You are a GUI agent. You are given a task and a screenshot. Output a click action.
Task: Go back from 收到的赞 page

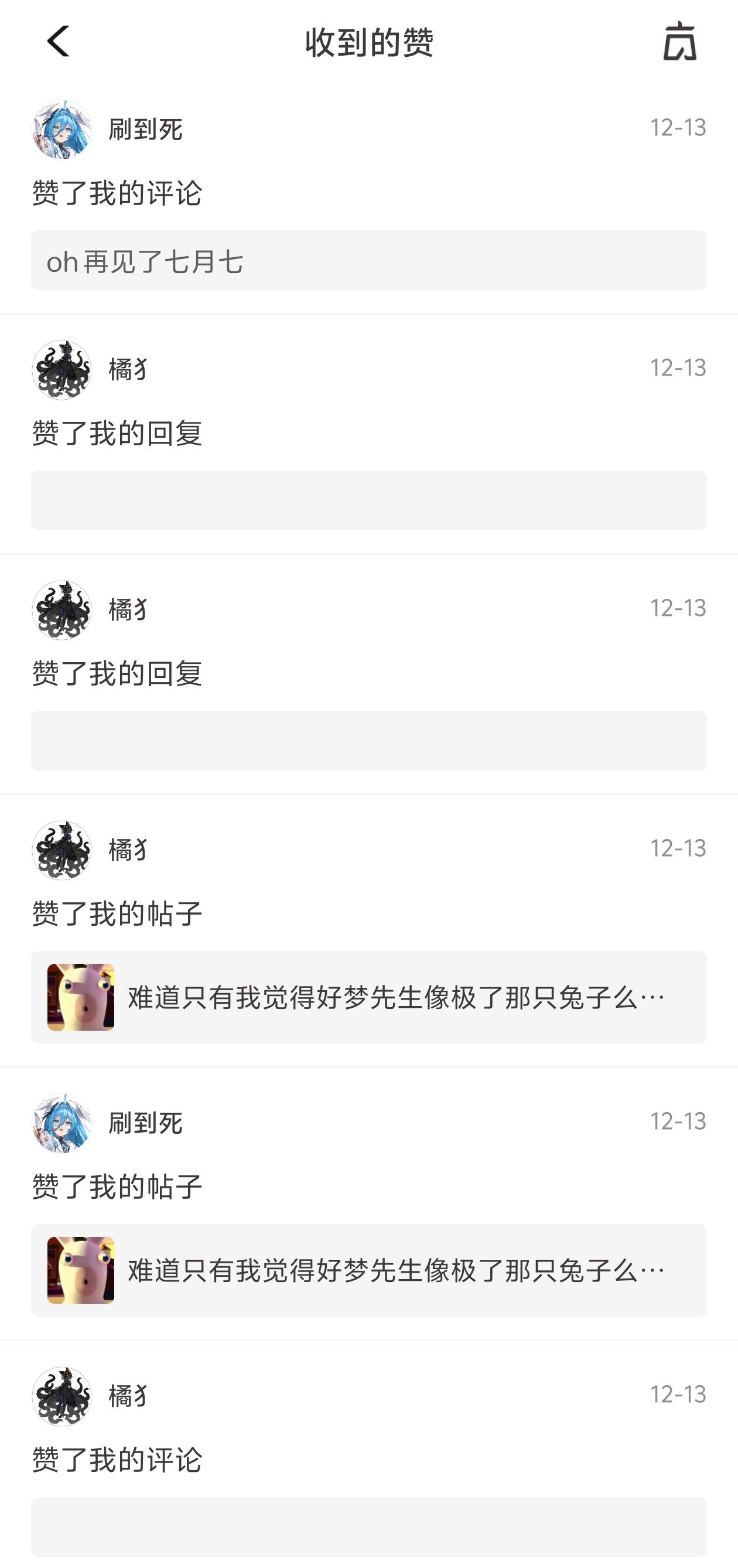point(58,42)
